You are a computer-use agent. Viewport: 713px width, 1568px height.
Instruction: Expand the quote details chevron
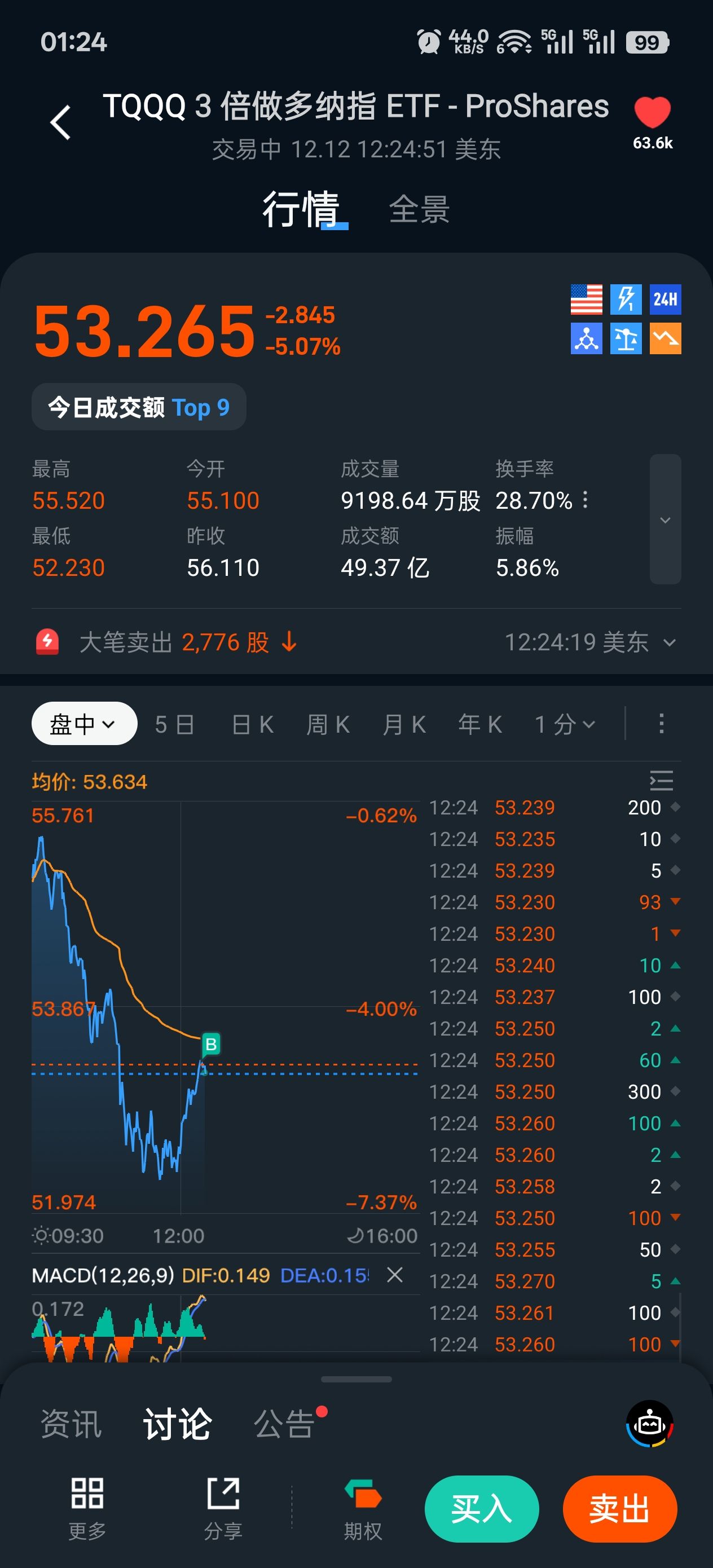coord(665,519)
